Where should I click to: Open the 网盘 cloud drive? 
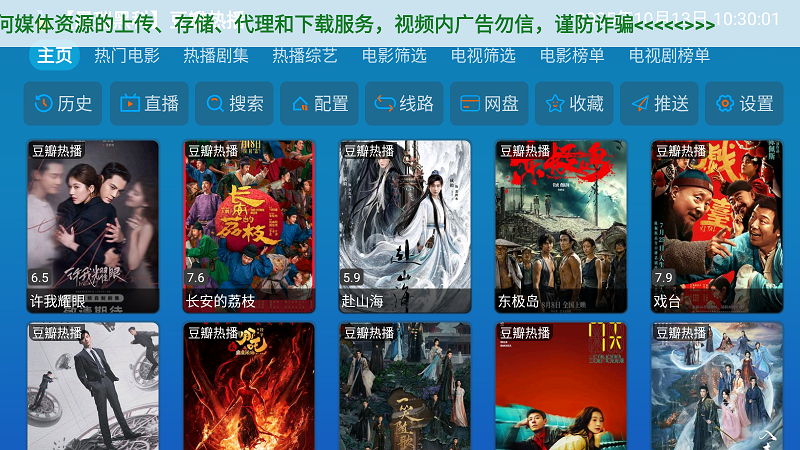pyautogui.click(x=490, y=103)
